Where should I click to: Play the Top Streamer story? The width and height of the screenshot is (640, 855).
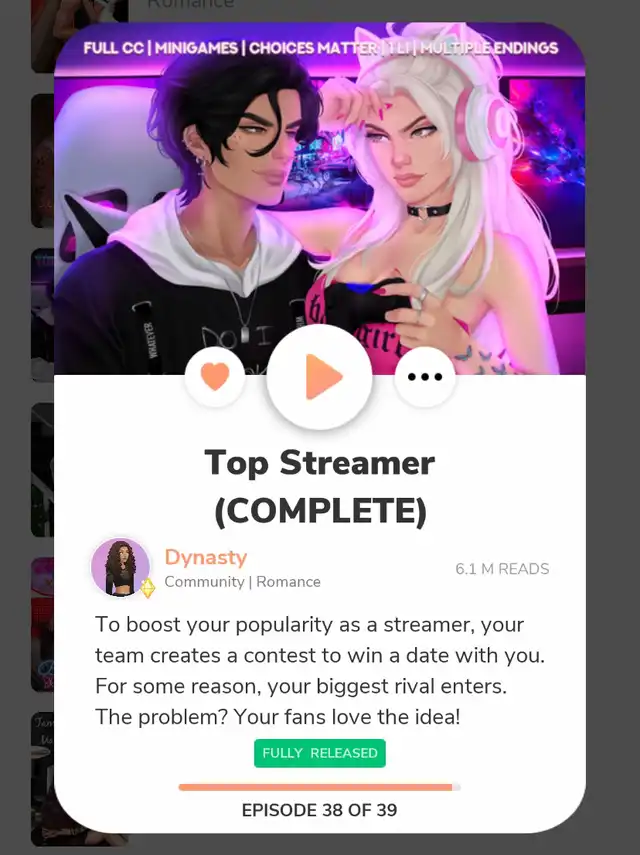320,377
